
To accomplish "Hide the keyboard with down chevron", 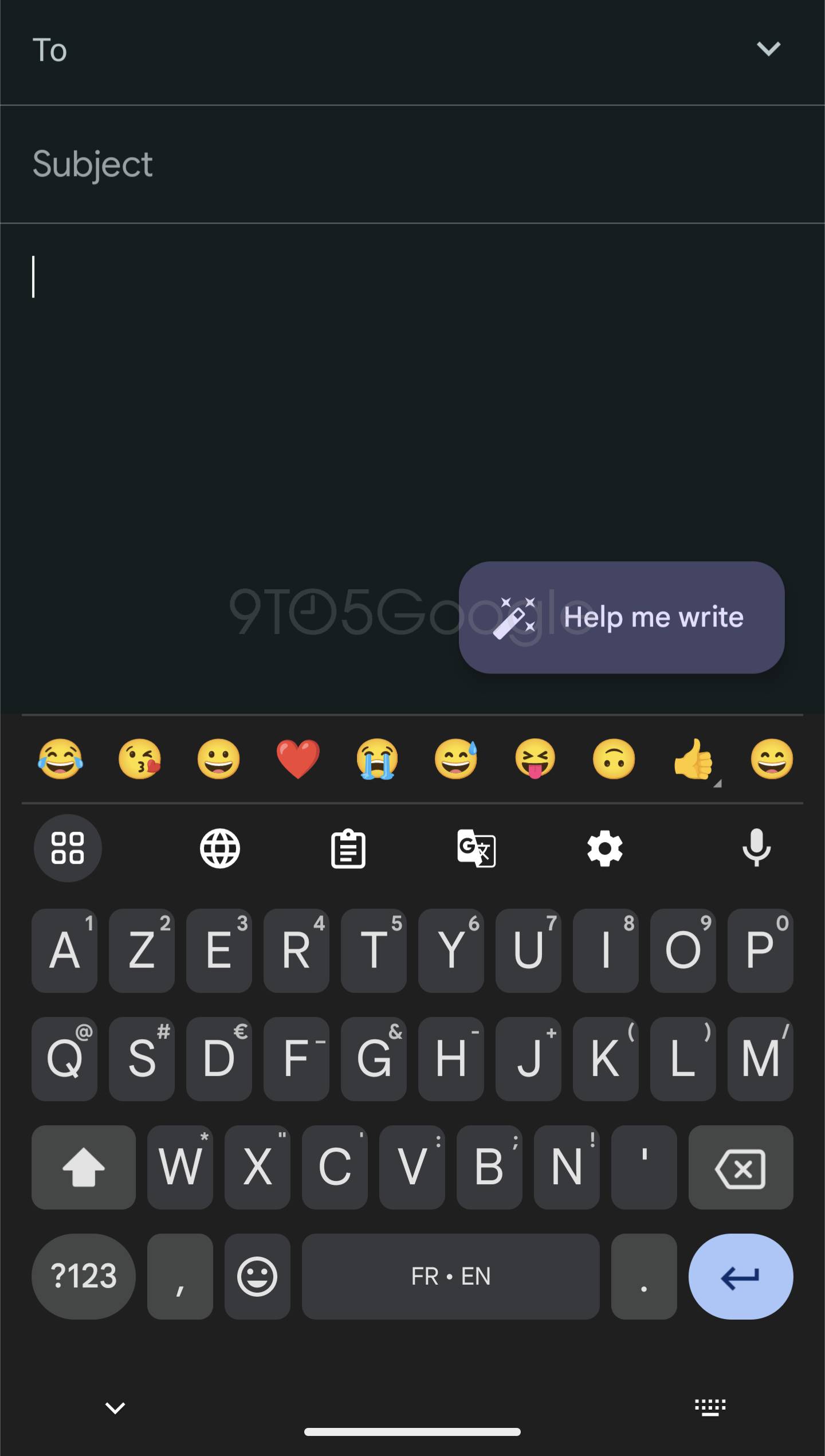I will [115, 1407].
